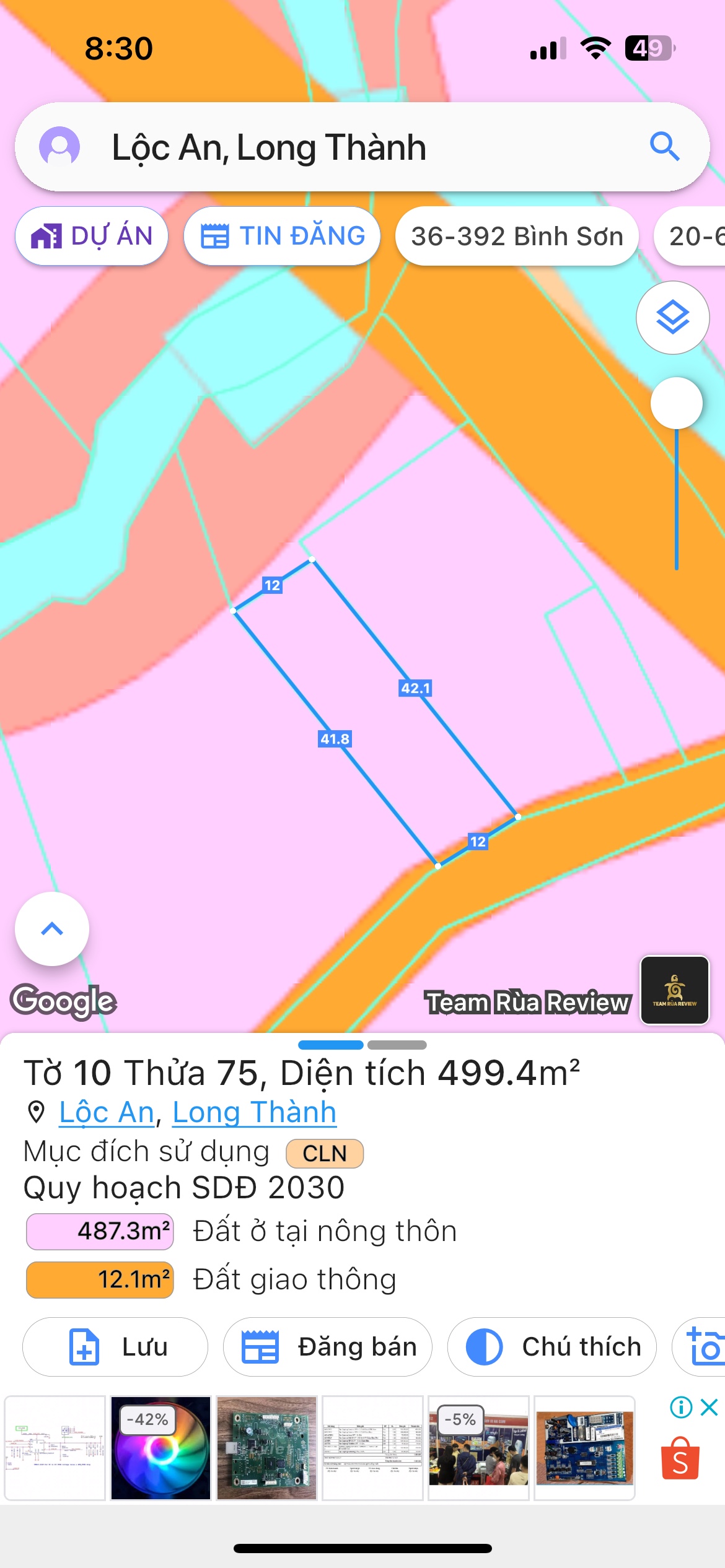Save this parcel with Lưu
The image size is (725, 1568).
[115, 1347]
